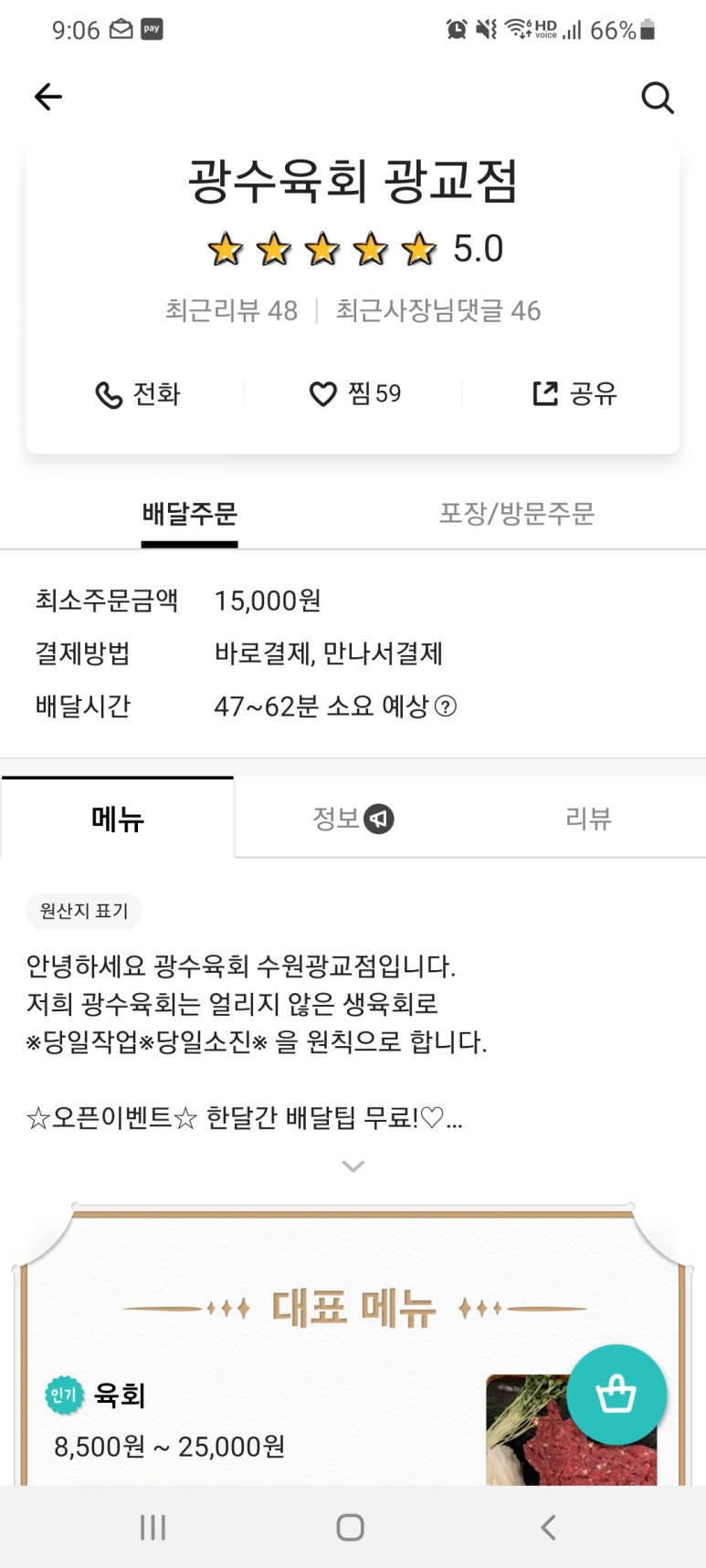Image resolution: width=706 pixels, height=1568 pixels.
Task: Go back using the top-left arrow
Action: pyautogui.click(x=48, y=97)
